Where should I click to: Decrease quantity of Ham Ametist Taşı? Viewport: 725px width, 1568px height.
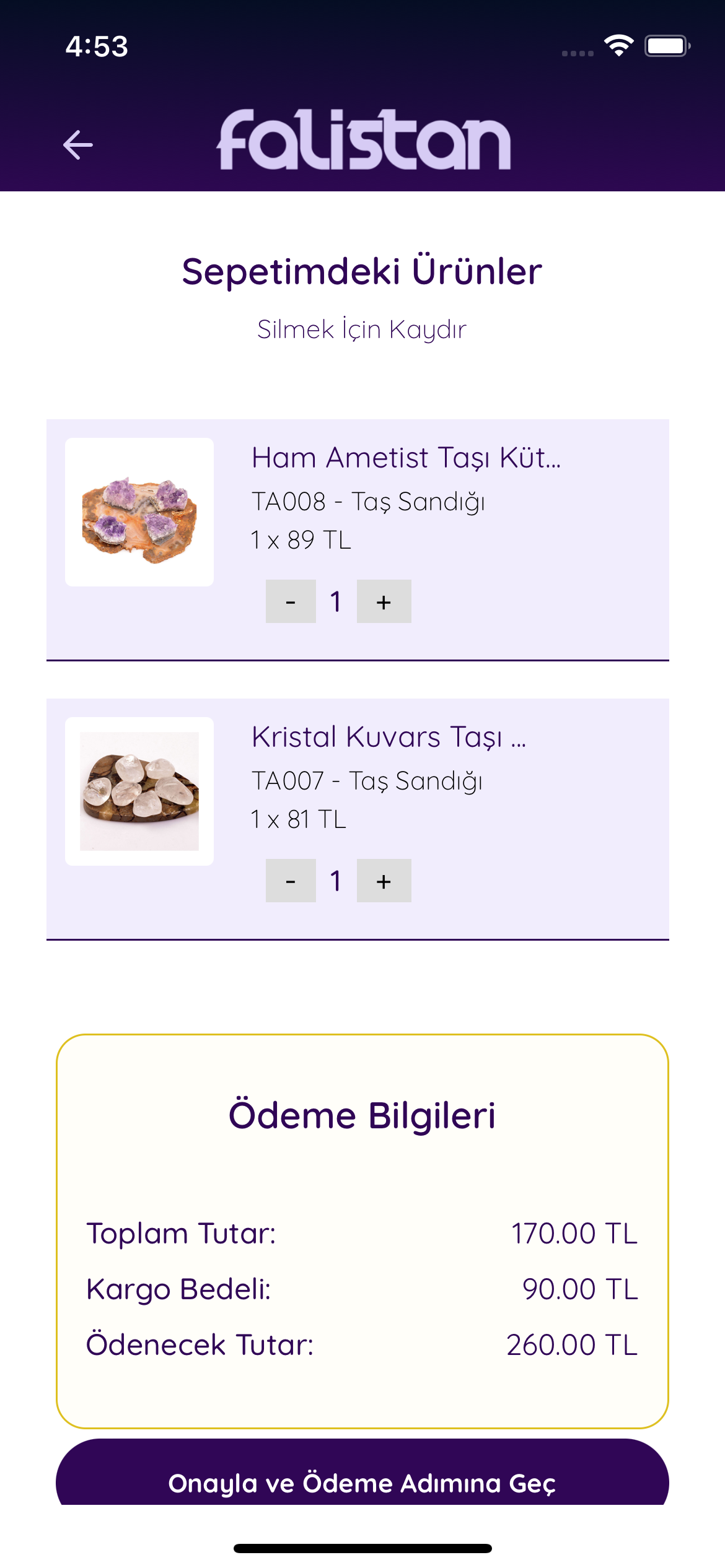291,601
